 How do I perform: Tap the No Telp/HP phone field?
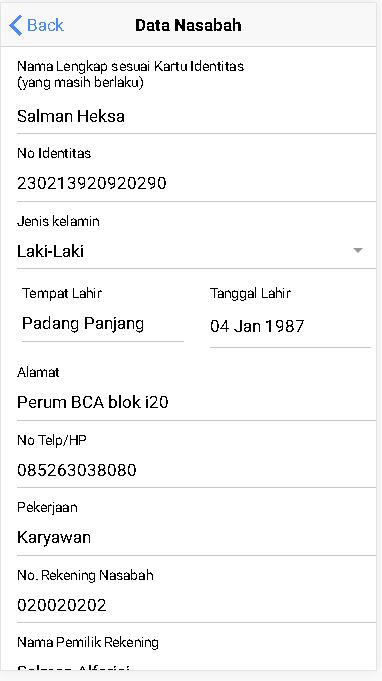coord(196,470)
